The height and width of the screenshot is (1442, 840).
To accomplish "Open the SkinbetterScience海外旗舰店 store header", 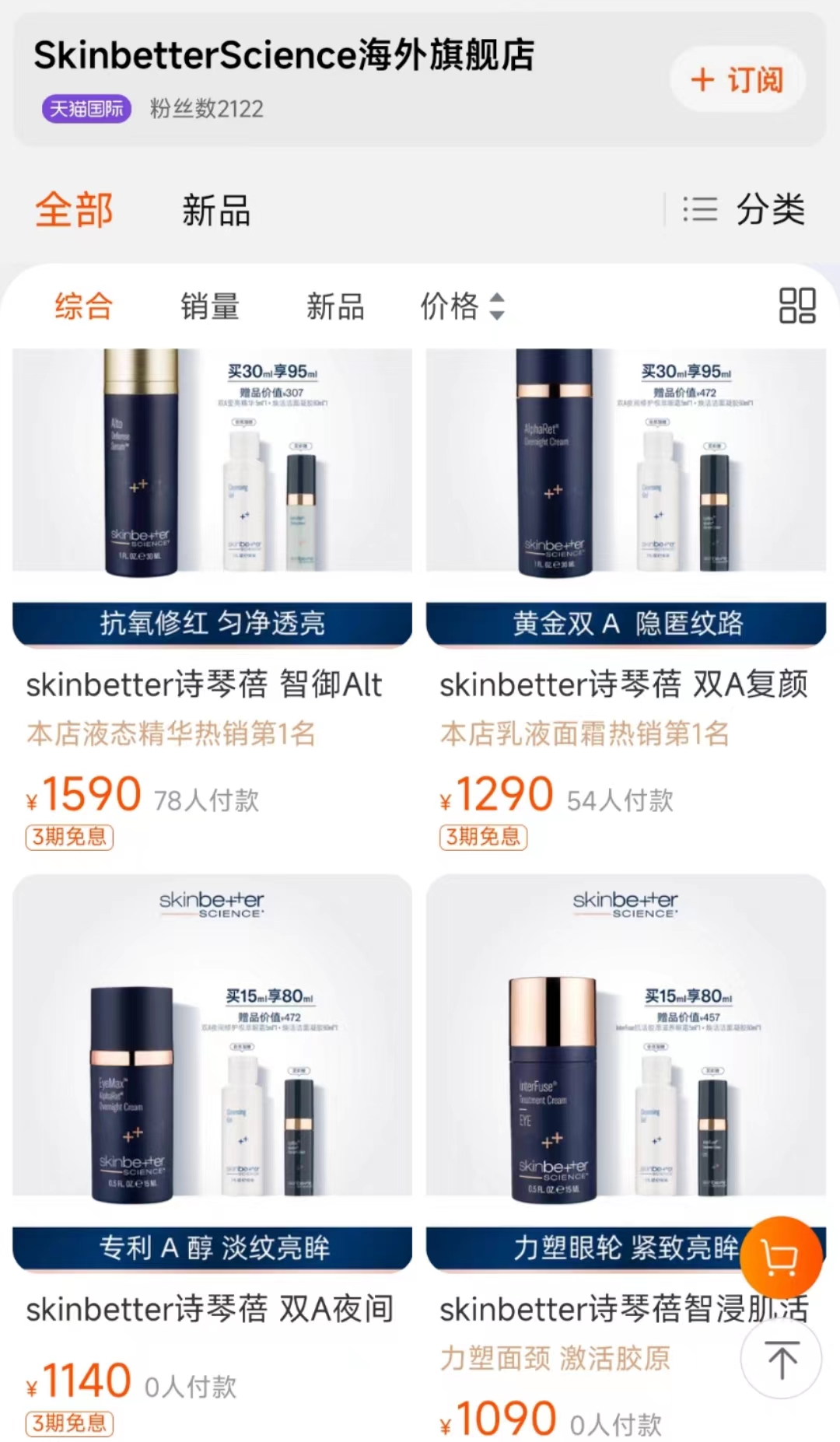I will (x=284, y=56).
